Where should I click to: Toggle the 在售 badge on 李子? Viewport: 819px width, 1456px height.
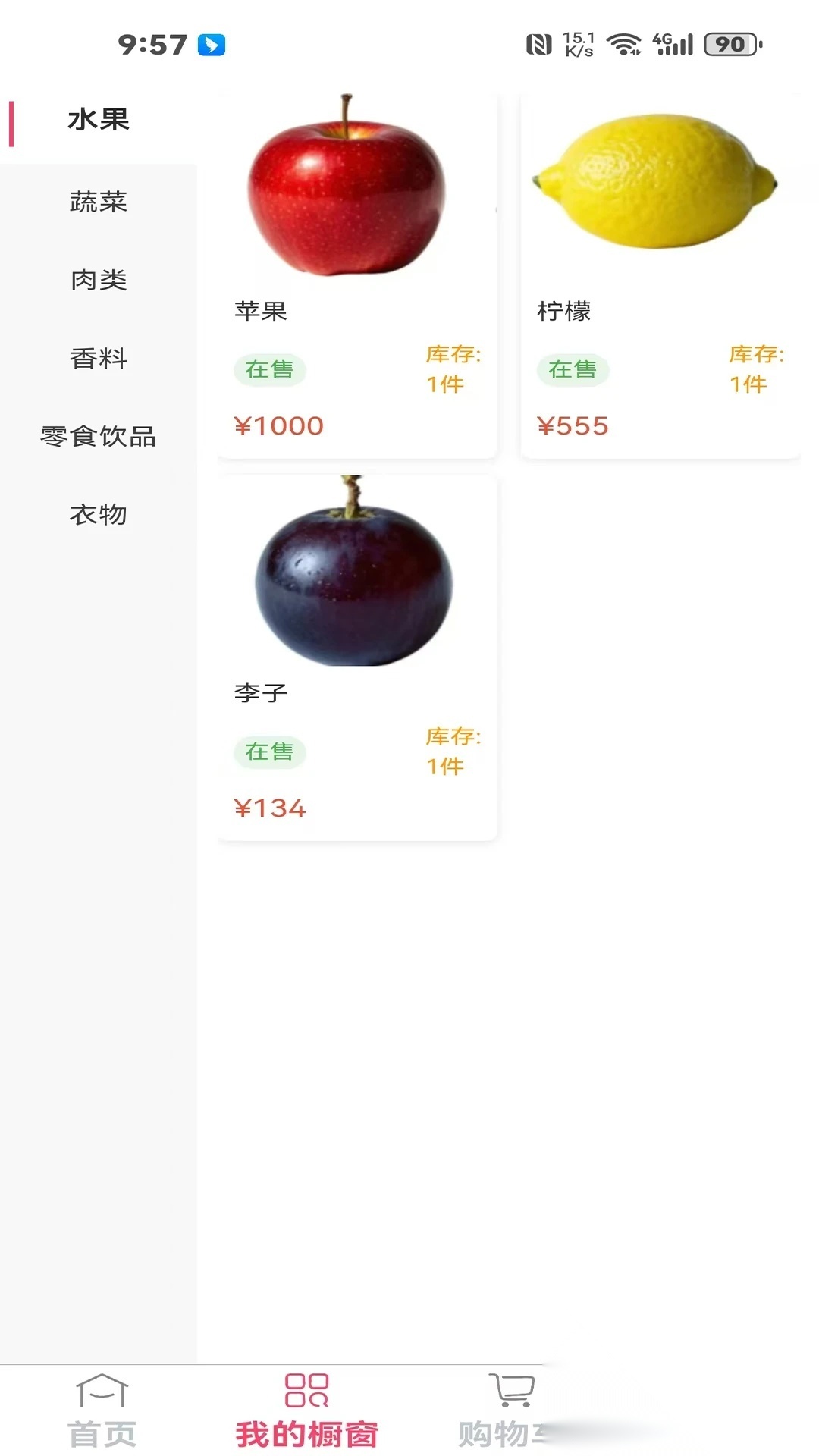tap(271, 752)
